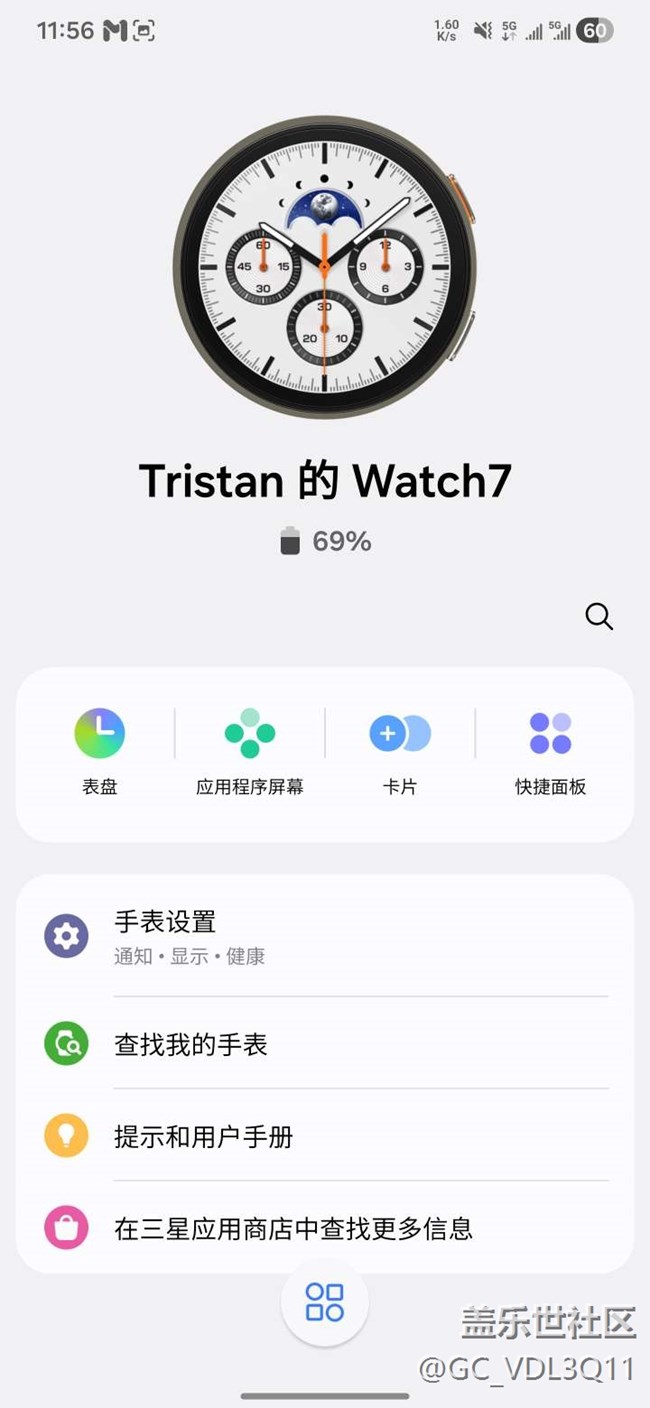The image size is (650, 1408).
Task: Tap 在三星应用商店中查找更多信息
Action: click(x=325, y=1228)
